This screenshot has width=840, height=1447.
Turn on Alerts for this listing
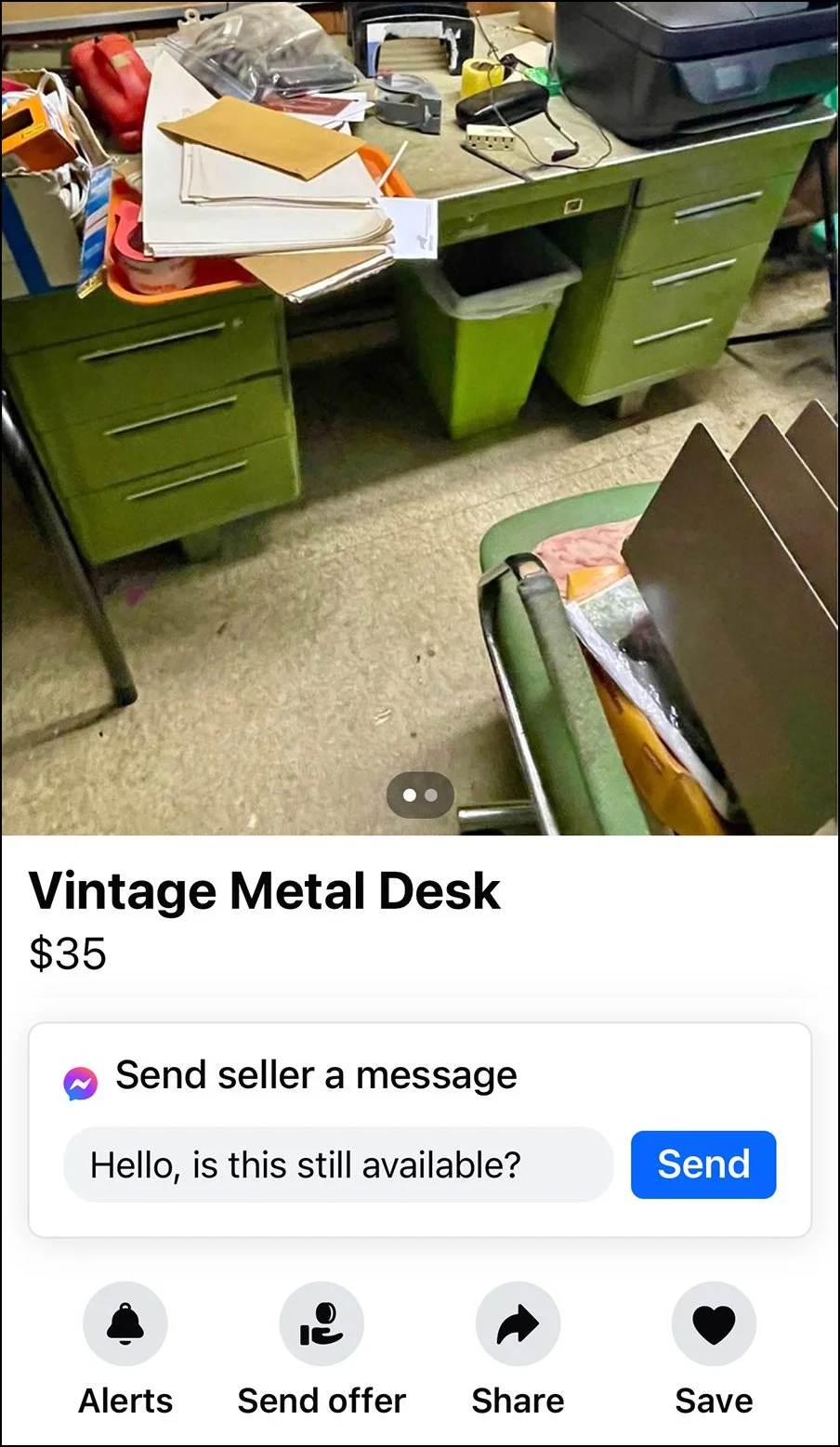click(125, 1324)
